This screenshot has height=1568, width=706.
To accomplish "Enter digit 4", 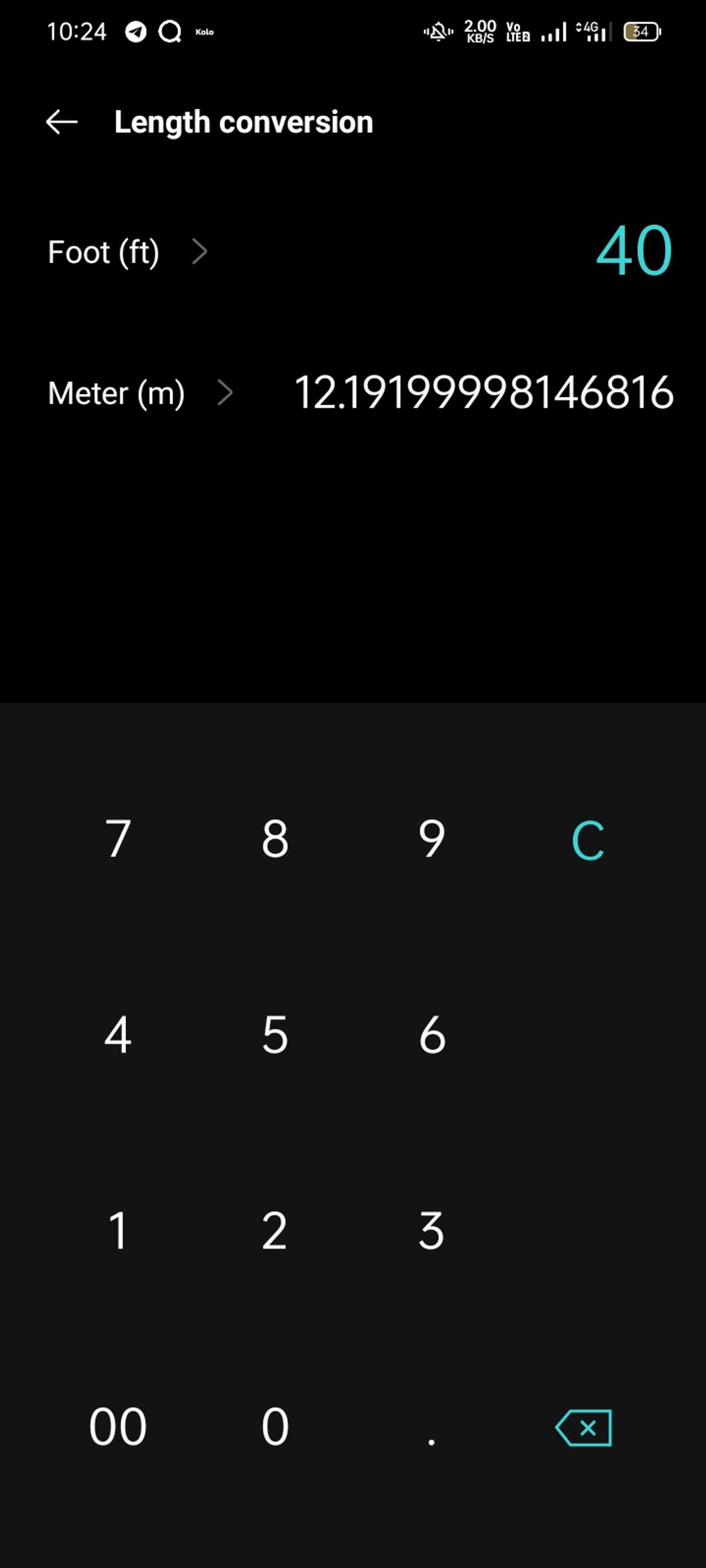I will (x=118, y=1034).
